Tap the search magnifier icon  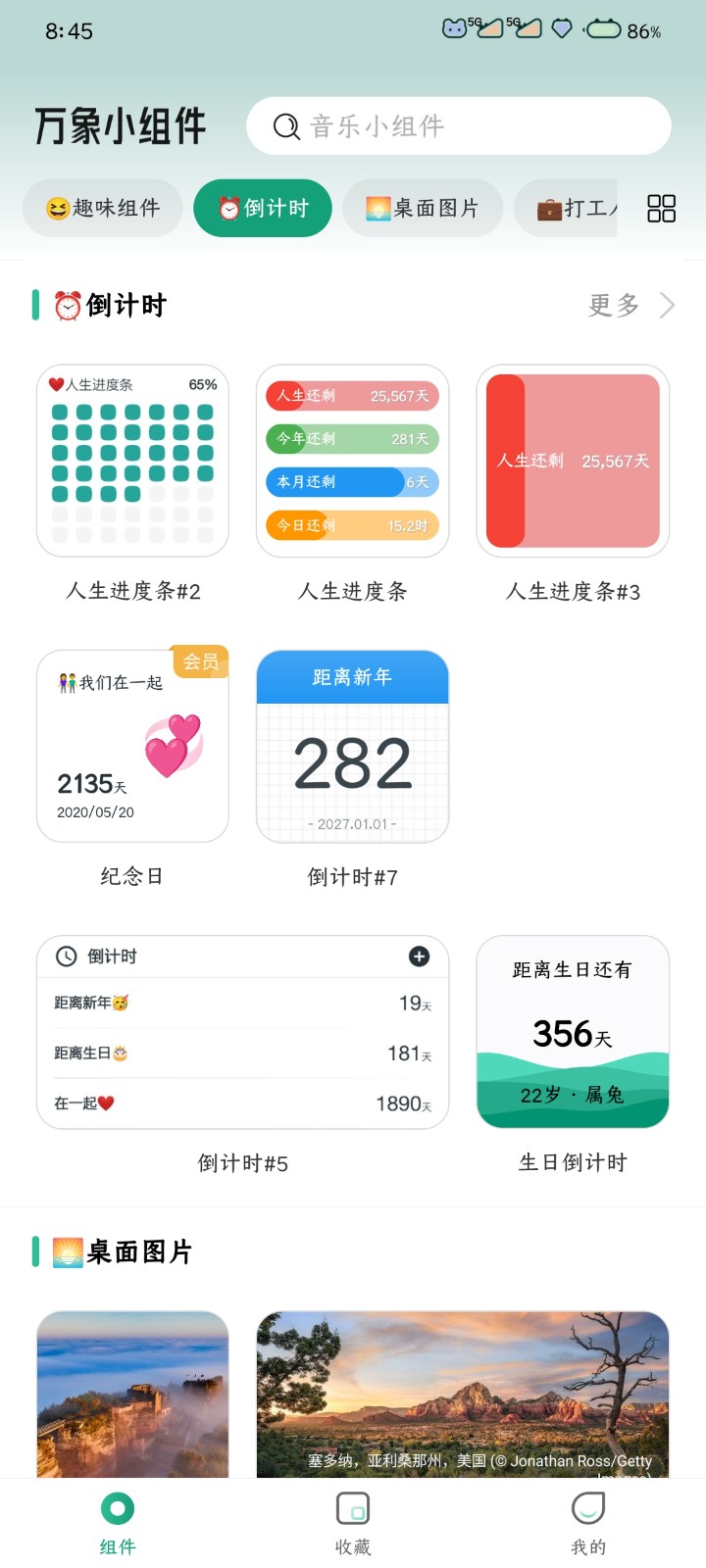(284, 125)
